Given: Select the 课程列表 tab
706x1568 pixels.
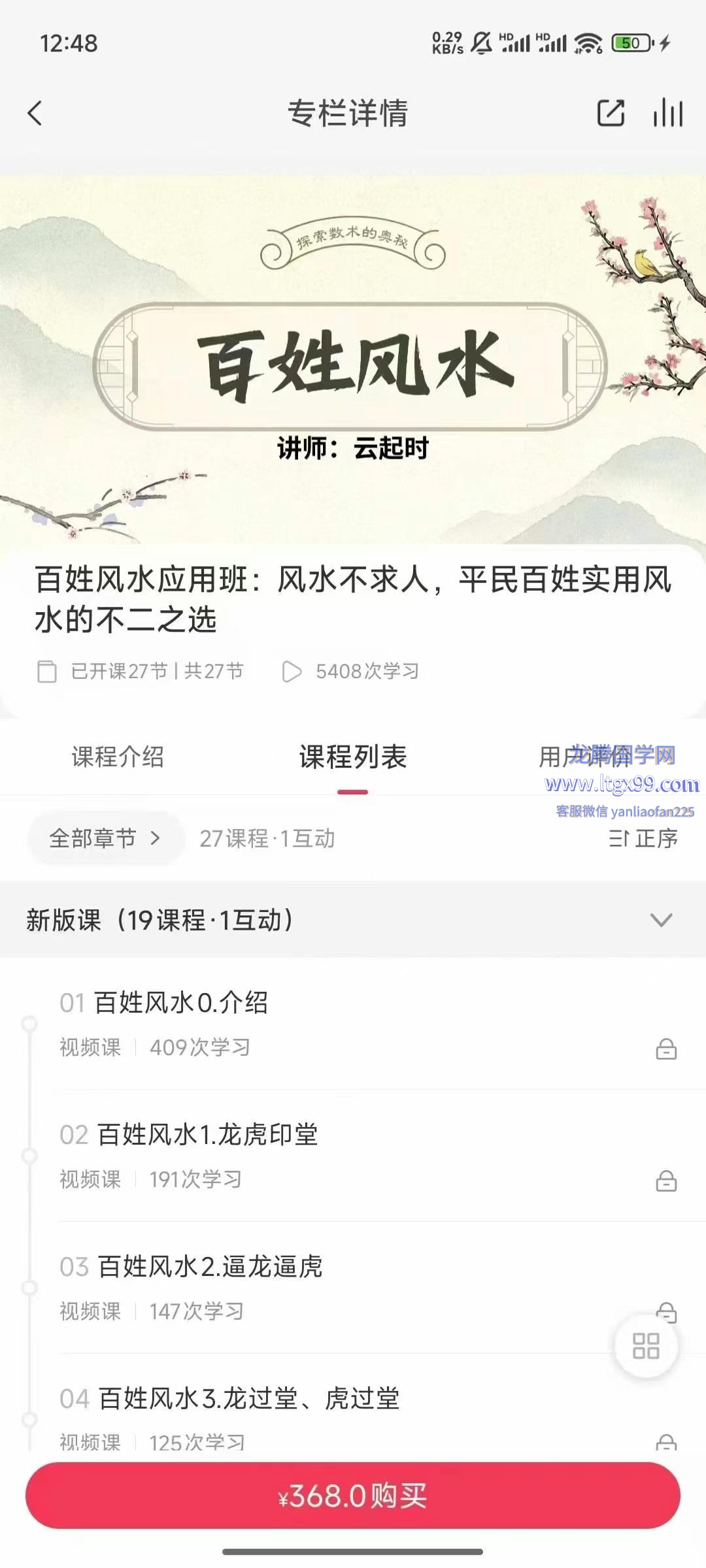Looking at the screenshot, I should [x=353, y=757].
